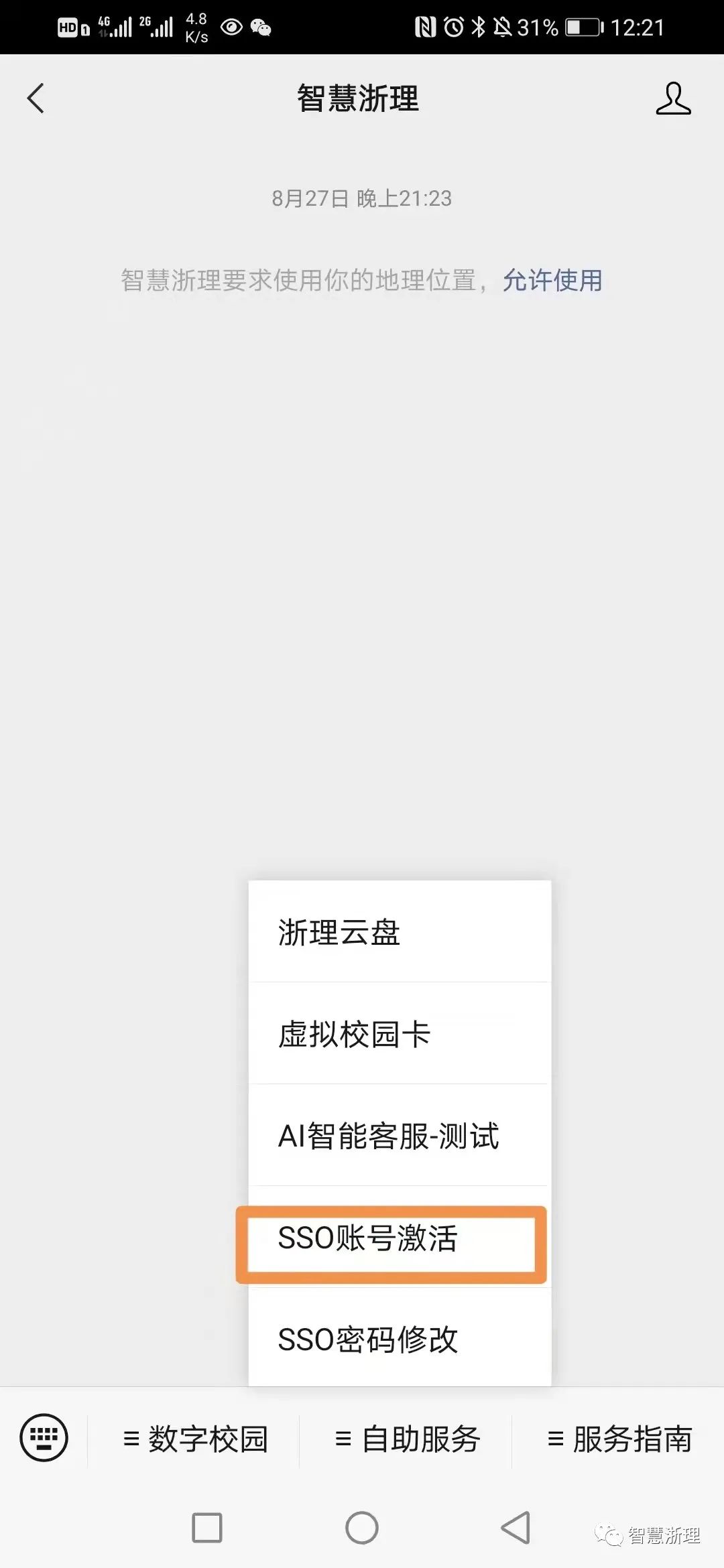The width and height of the screenshot is (724, 1568).
Task: Open the account profile icon
Action: [673, 99]
